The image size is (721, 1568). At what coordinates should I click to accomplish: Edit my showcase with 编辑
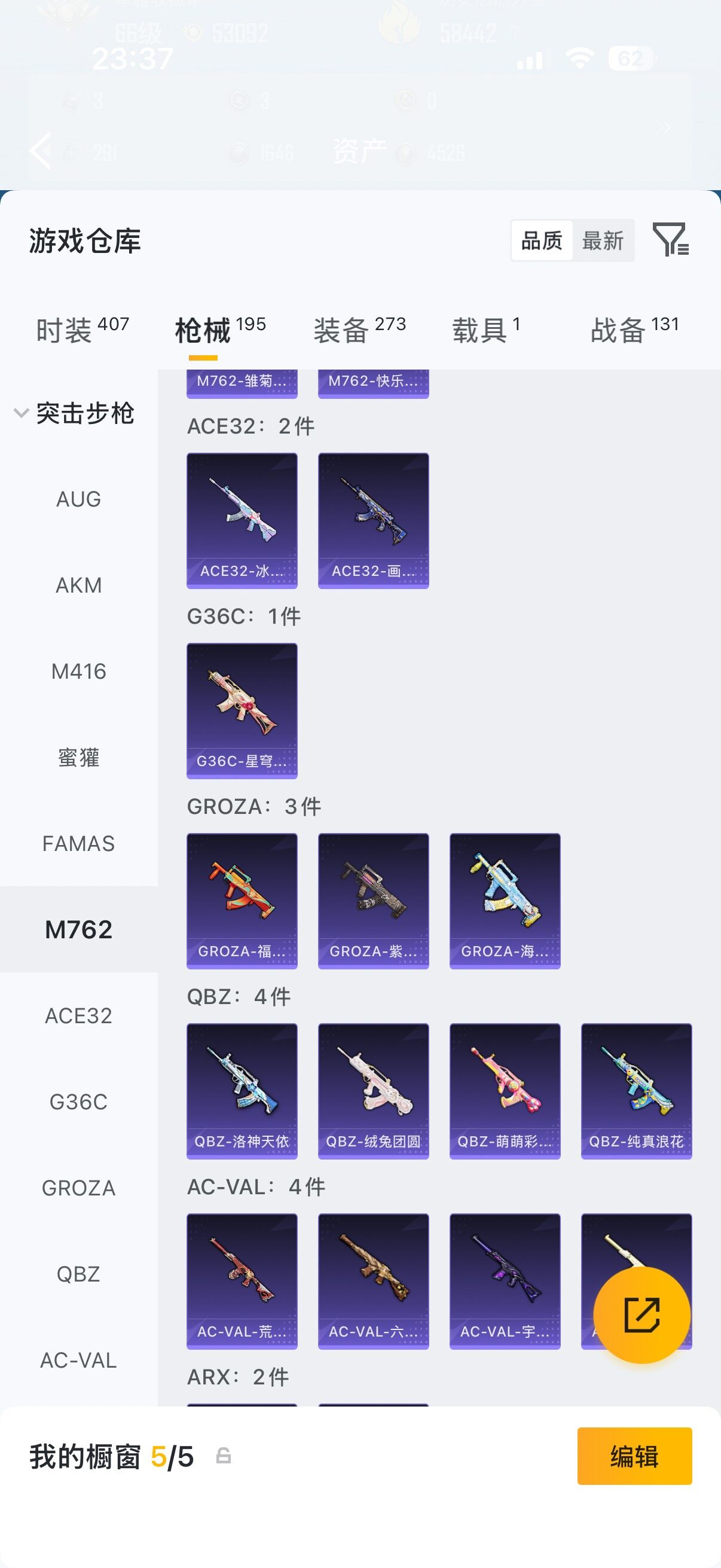(634, 1456)
